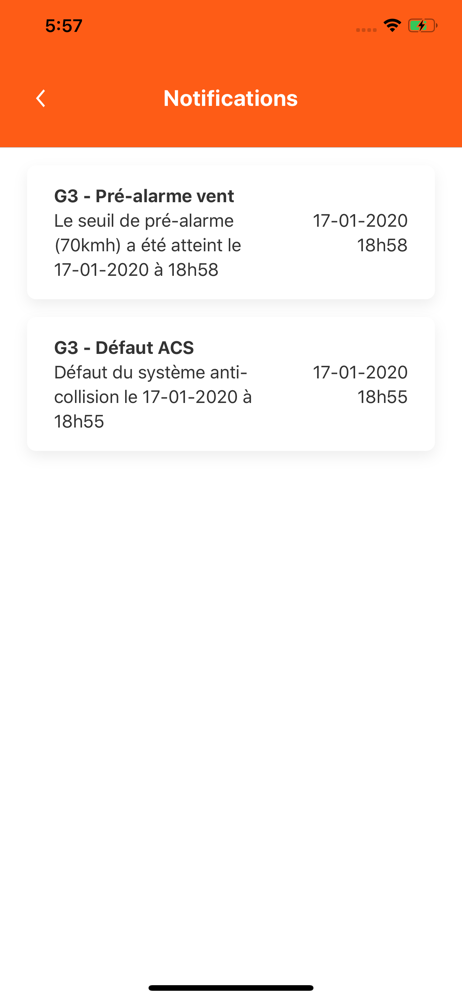Go back from the Notifications screen

[x=41, y=98]
